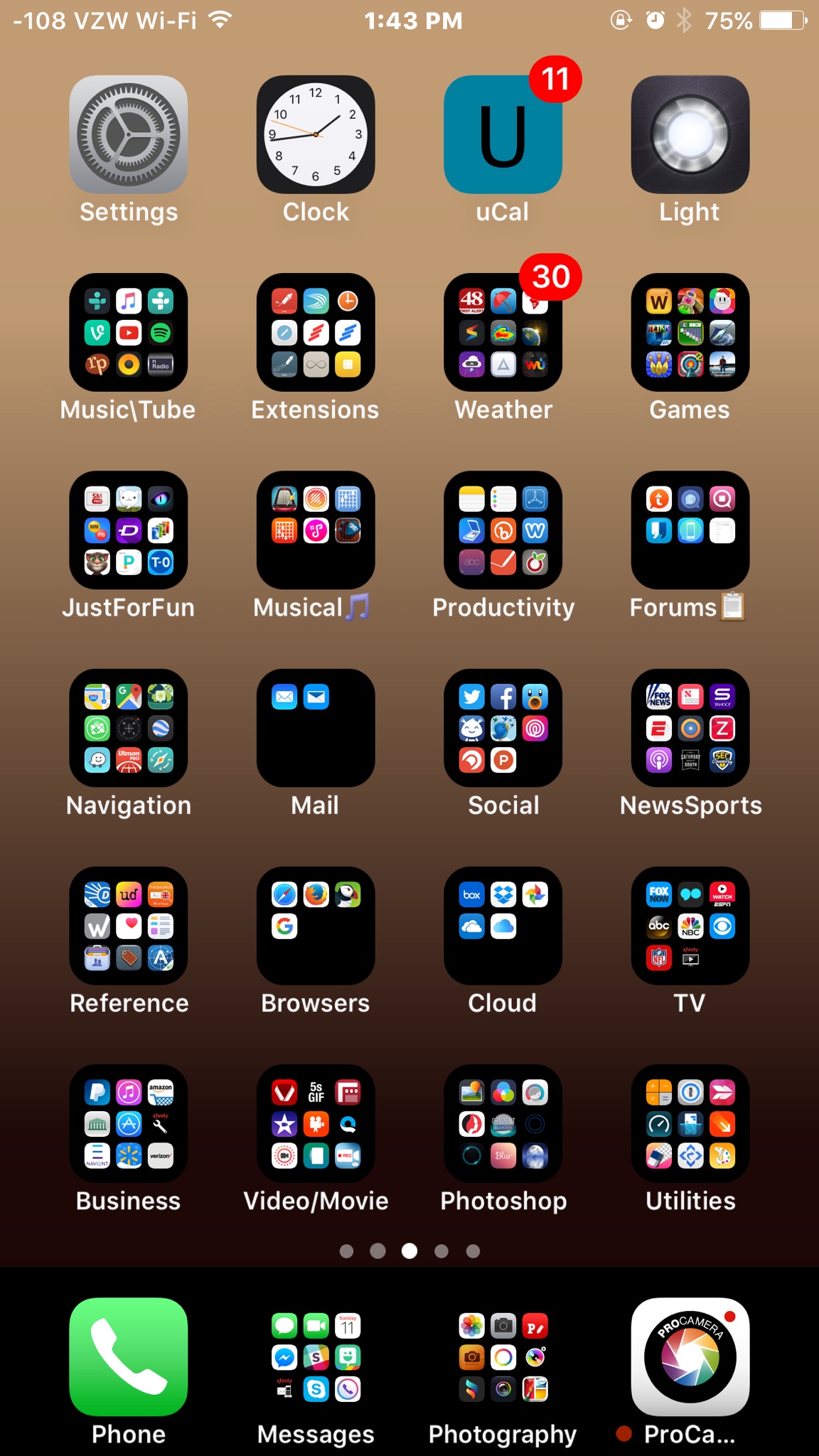Open the Cloud folder
819x1456 pixels.
[503, 926]
